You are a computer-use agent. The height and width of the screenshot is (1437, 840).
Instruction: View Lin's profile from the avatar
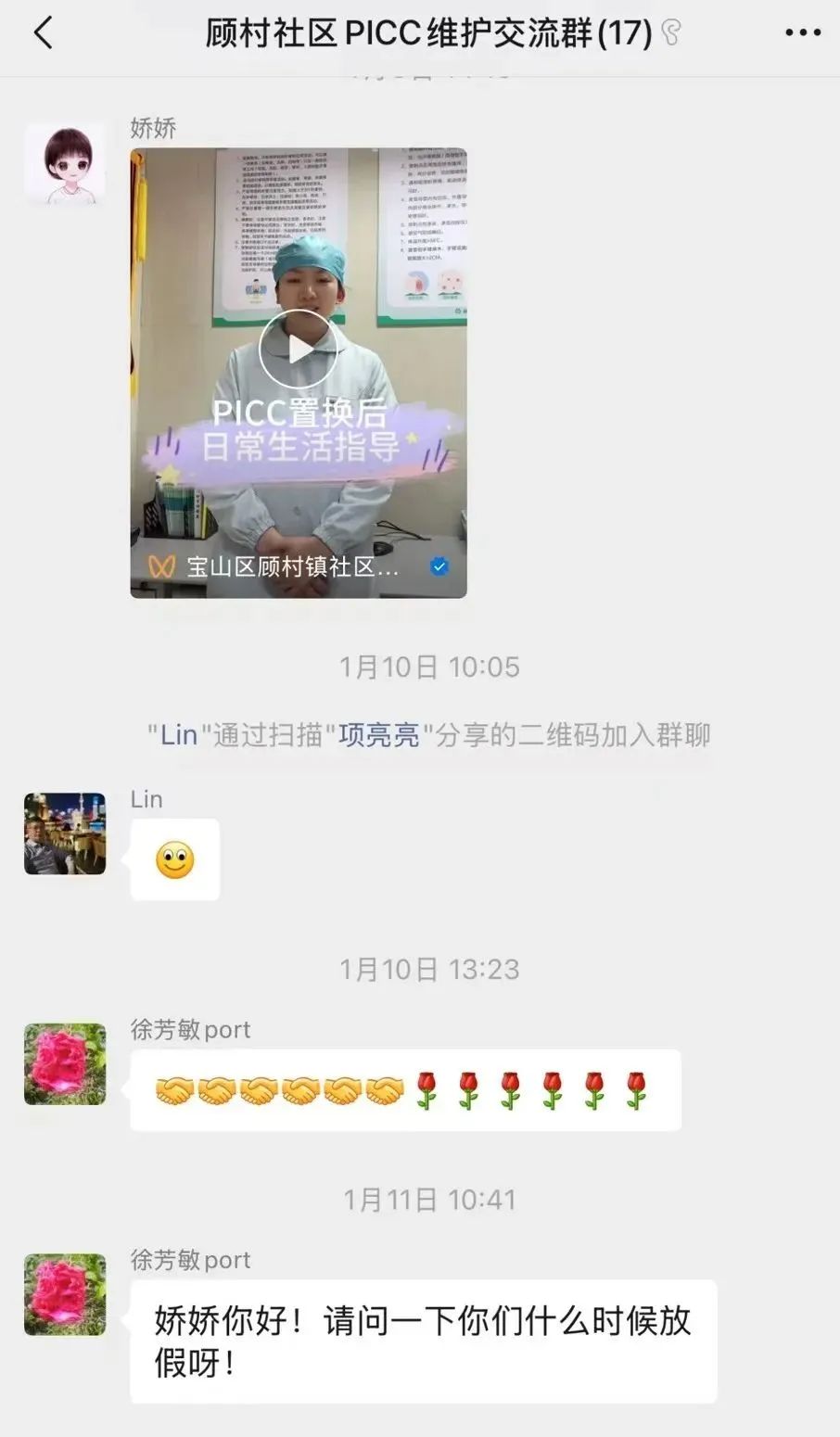(65, 834)
